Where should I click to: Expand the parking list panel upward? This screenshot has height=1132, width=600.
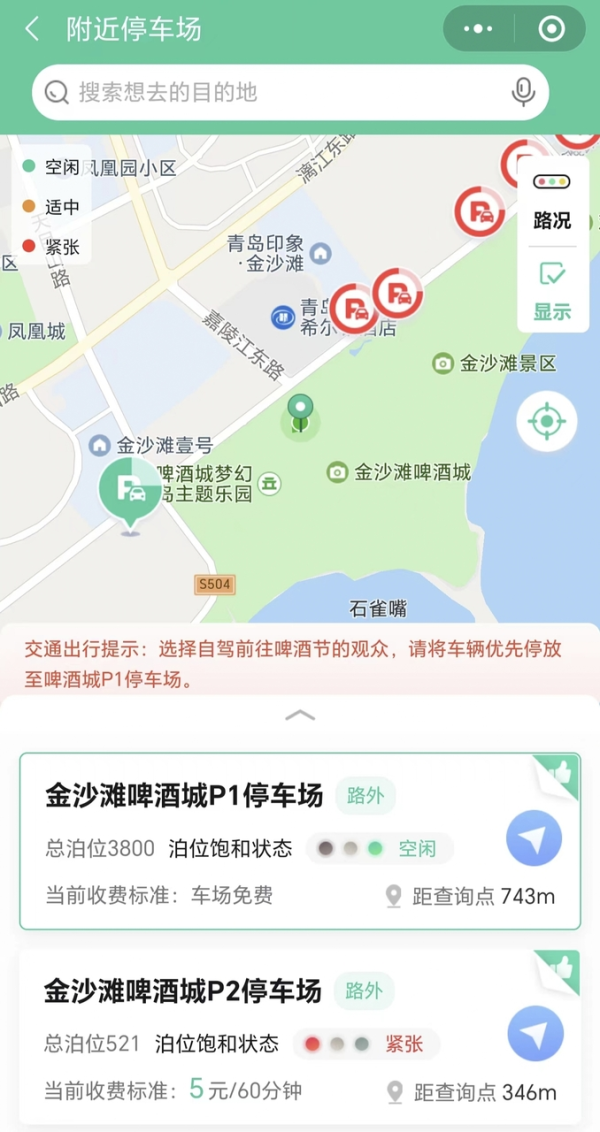(x=300, y=715)
